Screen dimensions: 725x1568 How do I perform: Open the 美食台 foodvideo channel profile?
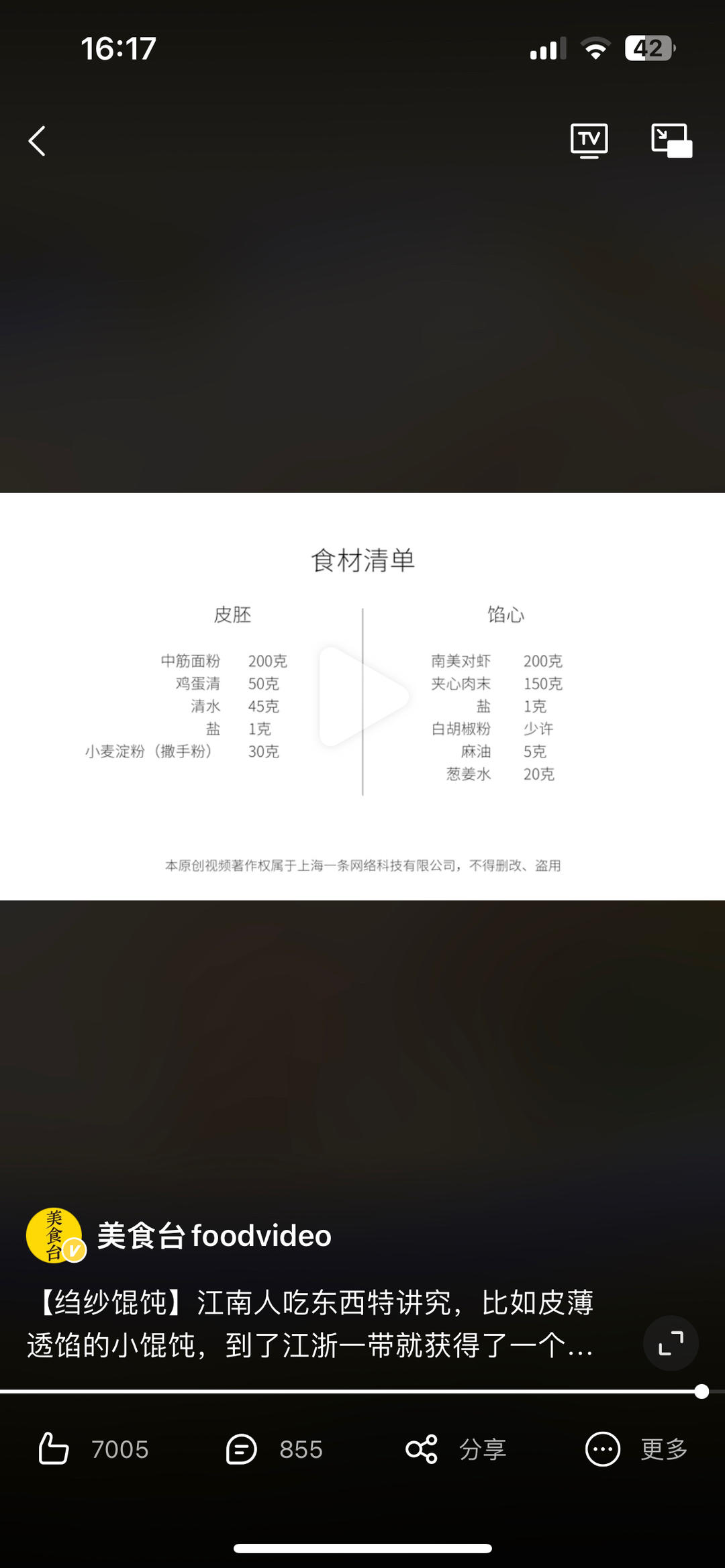click(x=179, y=1235)
